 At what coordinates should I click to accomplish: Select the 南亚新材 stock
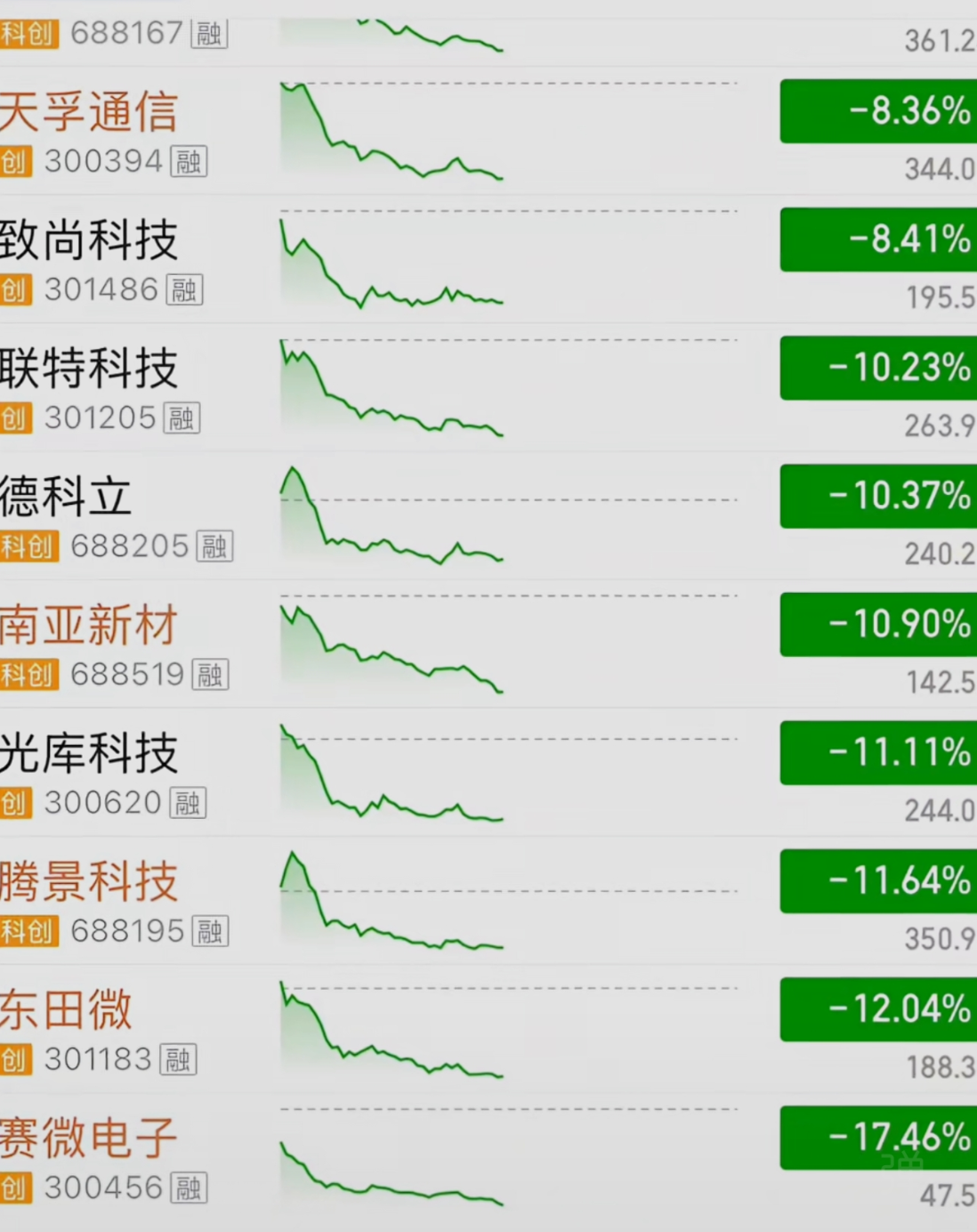click(x=89, y=626)
